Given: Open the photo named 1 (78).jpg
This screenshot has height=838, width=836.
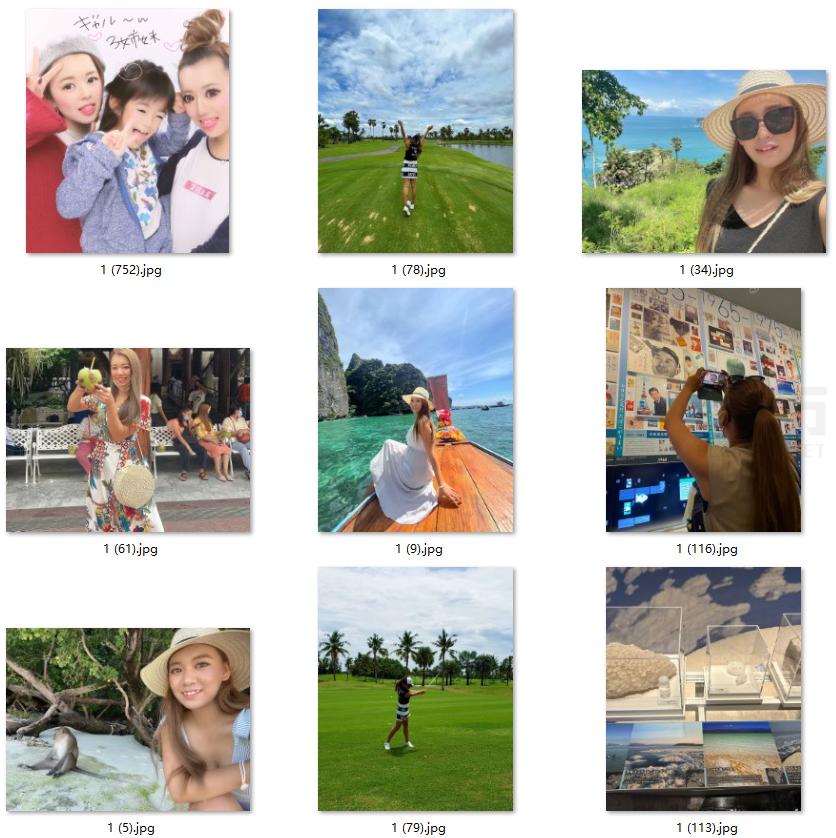Looking at the screenshot, I should click(x=415, y=131).
